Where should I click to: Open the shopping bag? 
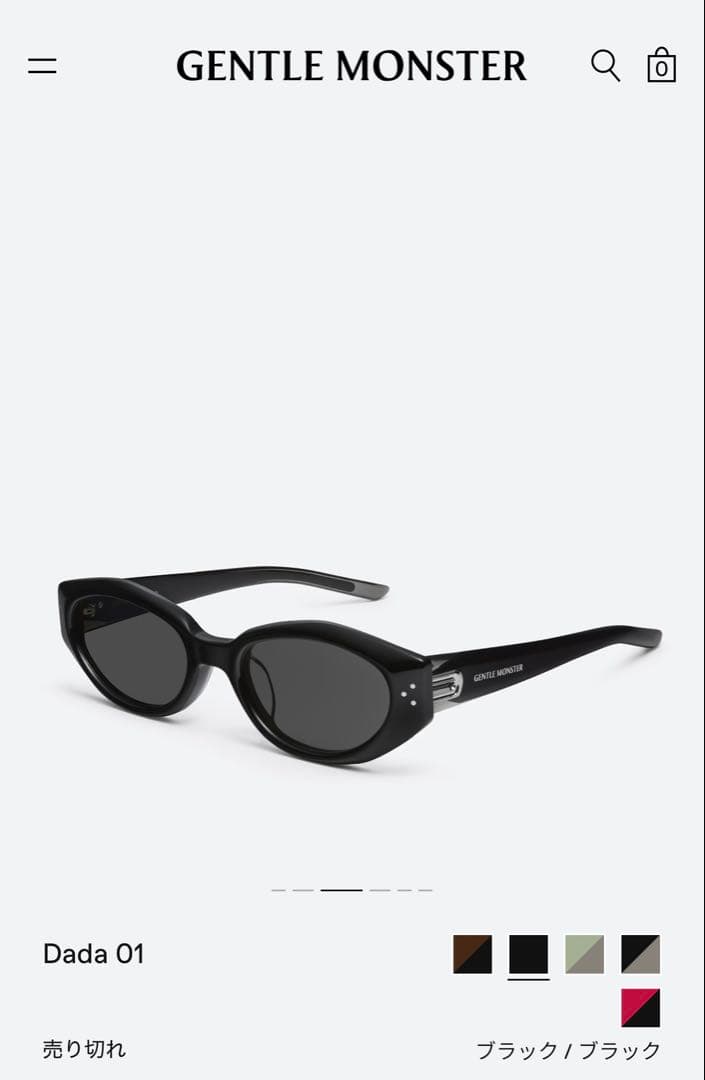(x=661, y=65)
